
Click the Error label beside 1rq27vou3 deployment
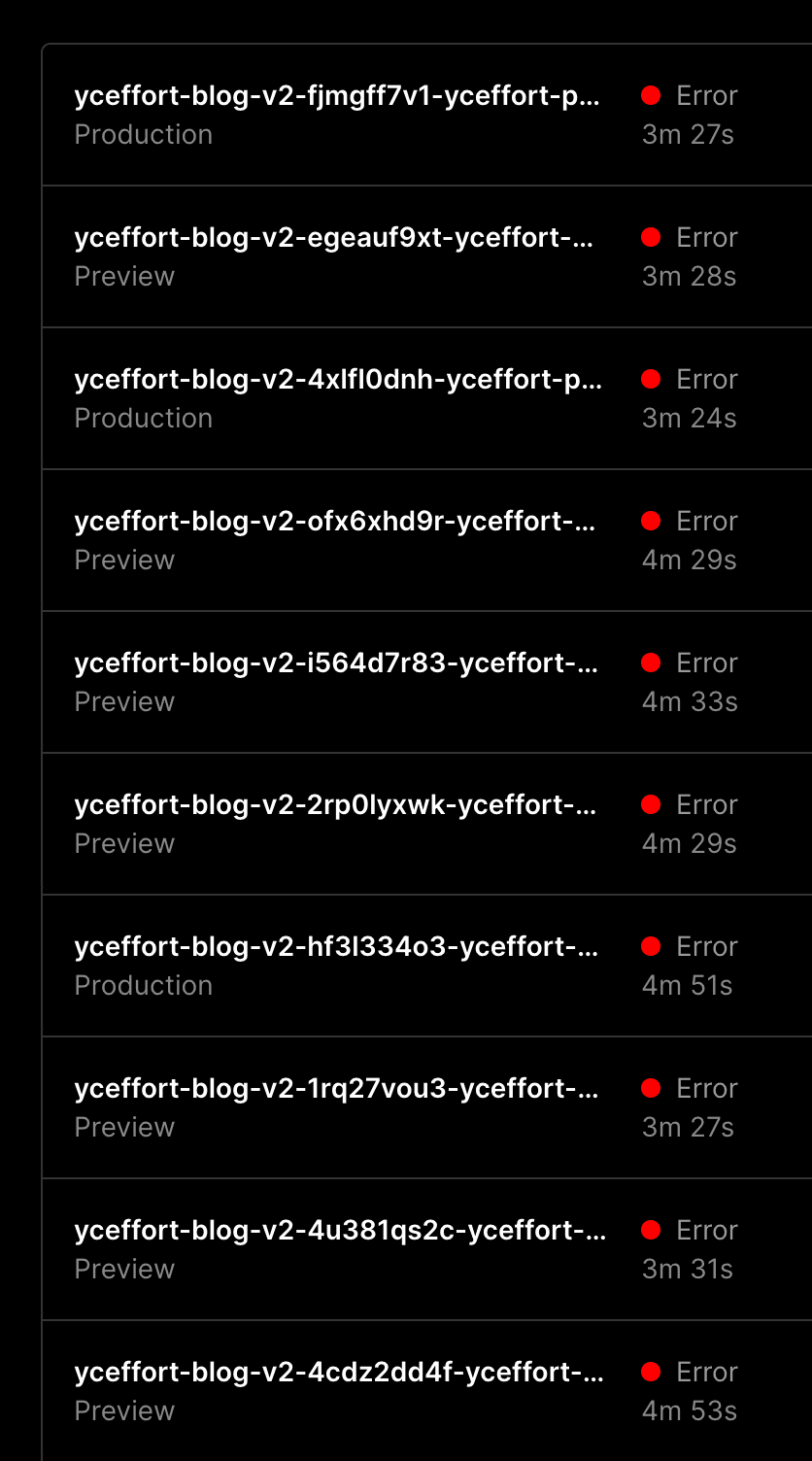tap(706, 1088)
